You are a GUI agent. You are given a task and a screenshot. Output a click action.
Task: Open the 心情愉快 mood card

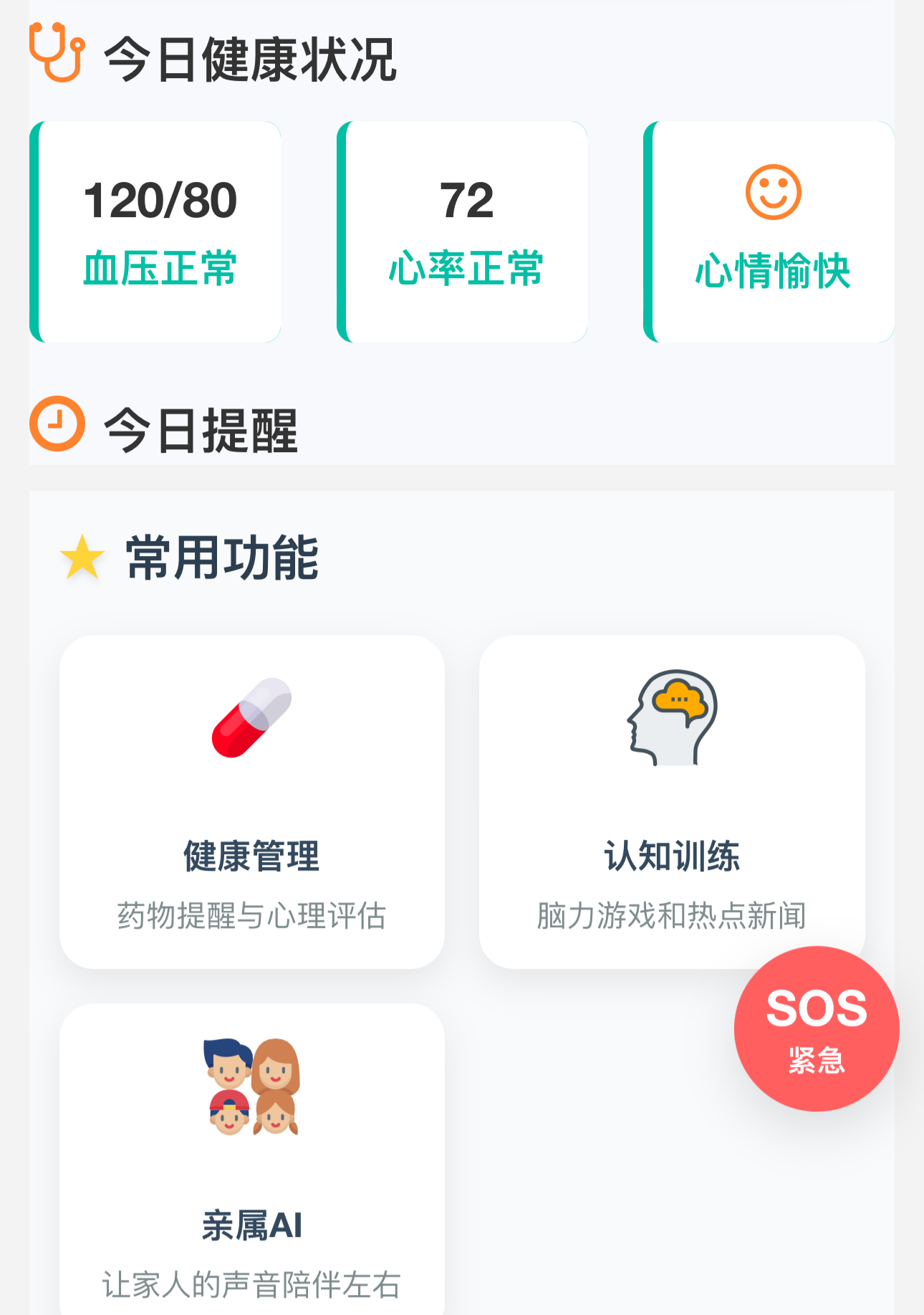point(771,231)
